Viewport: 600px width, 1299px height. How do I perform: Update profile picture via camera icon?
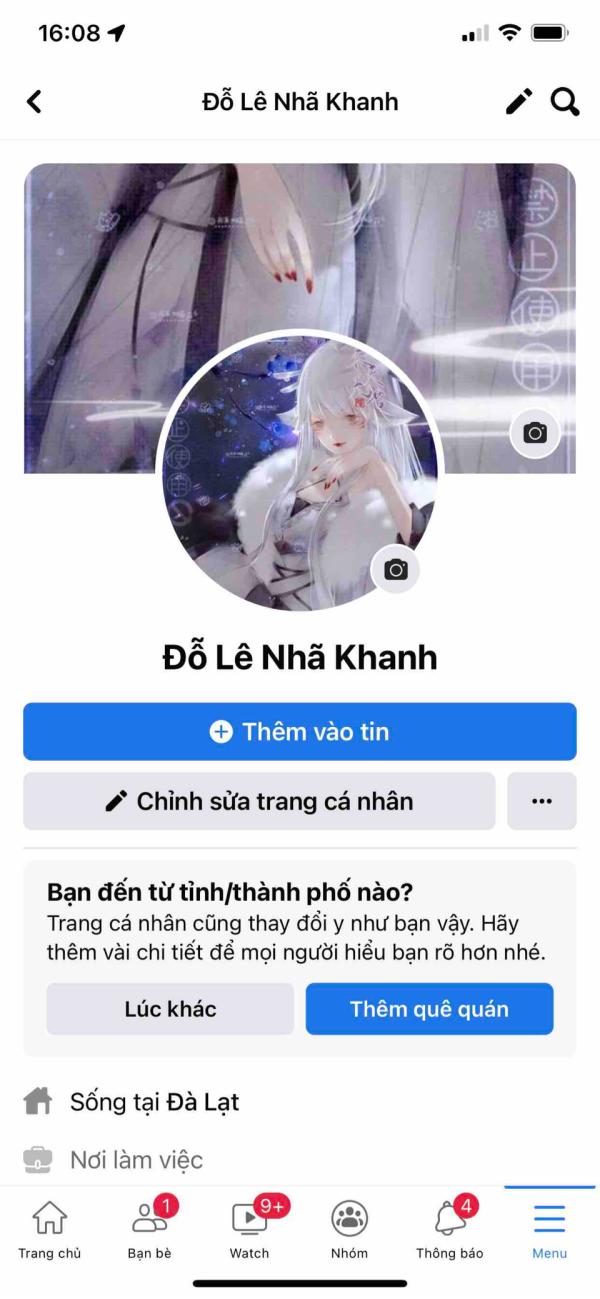click(x=396, y=569)
